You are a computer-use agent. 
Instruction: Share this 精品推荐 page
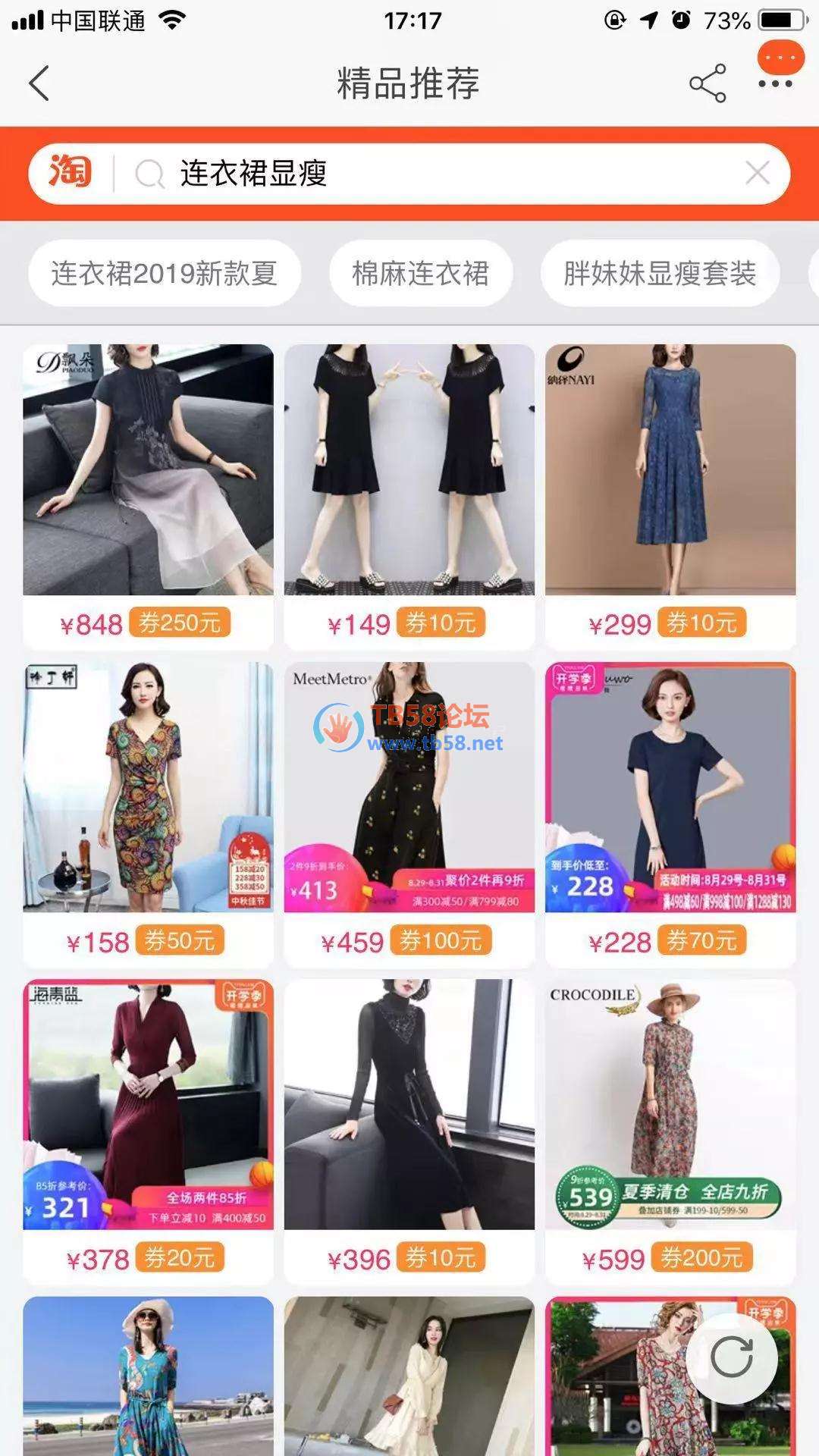point(707,83)
